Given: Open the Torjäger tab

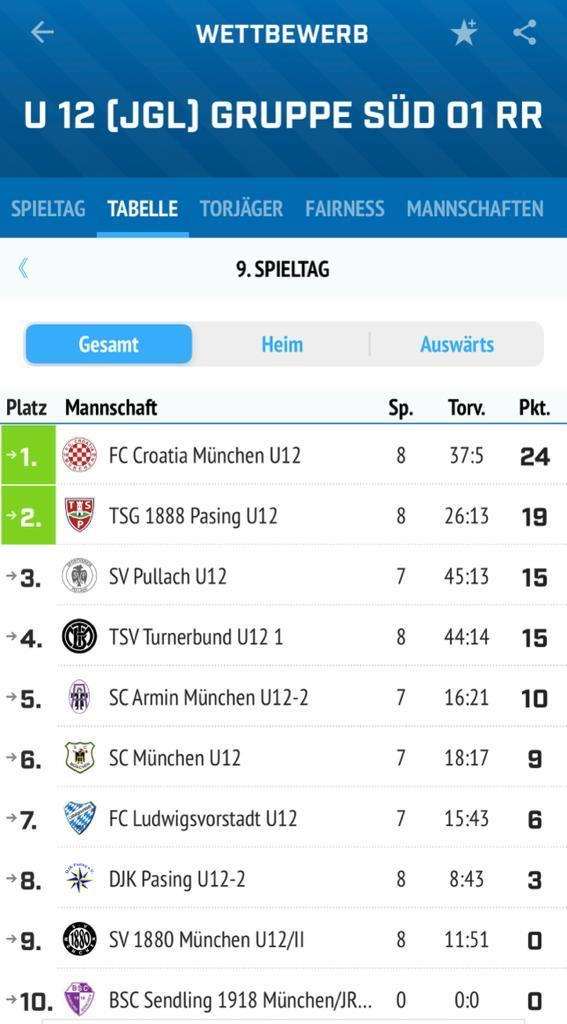Looking at the screenshot, I should coord(241,208).
